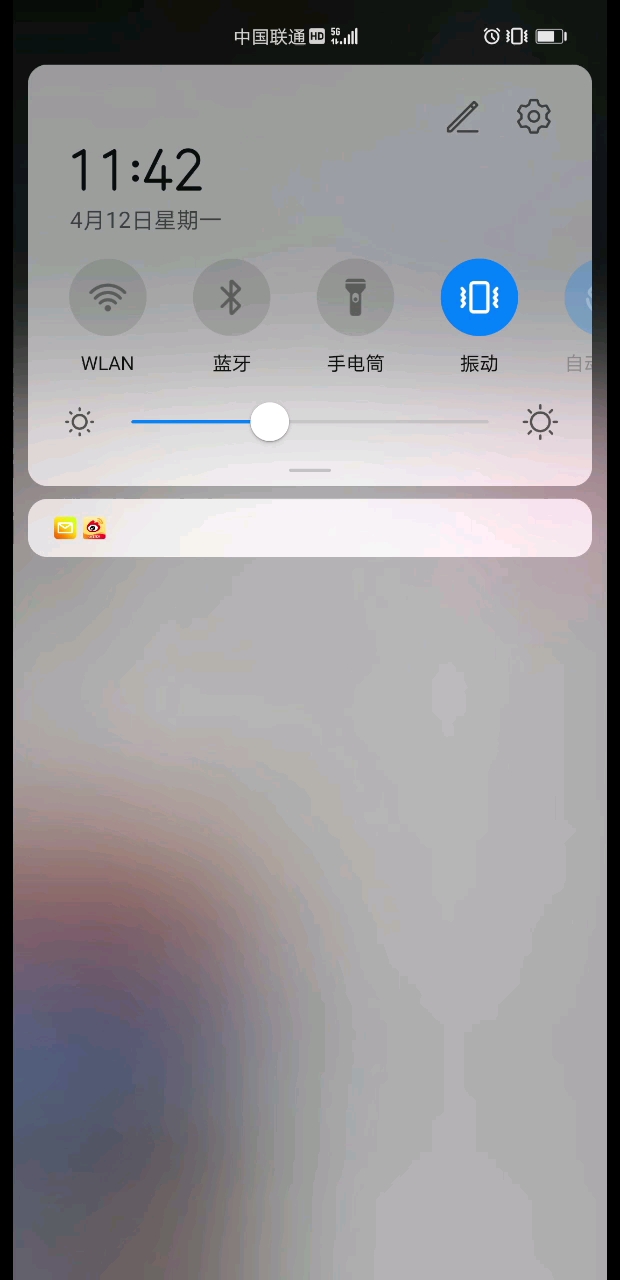This screenshot has height=1280, width=620.
Task: Expand the quick settings panel handle
Action: [x=310, y=470]
